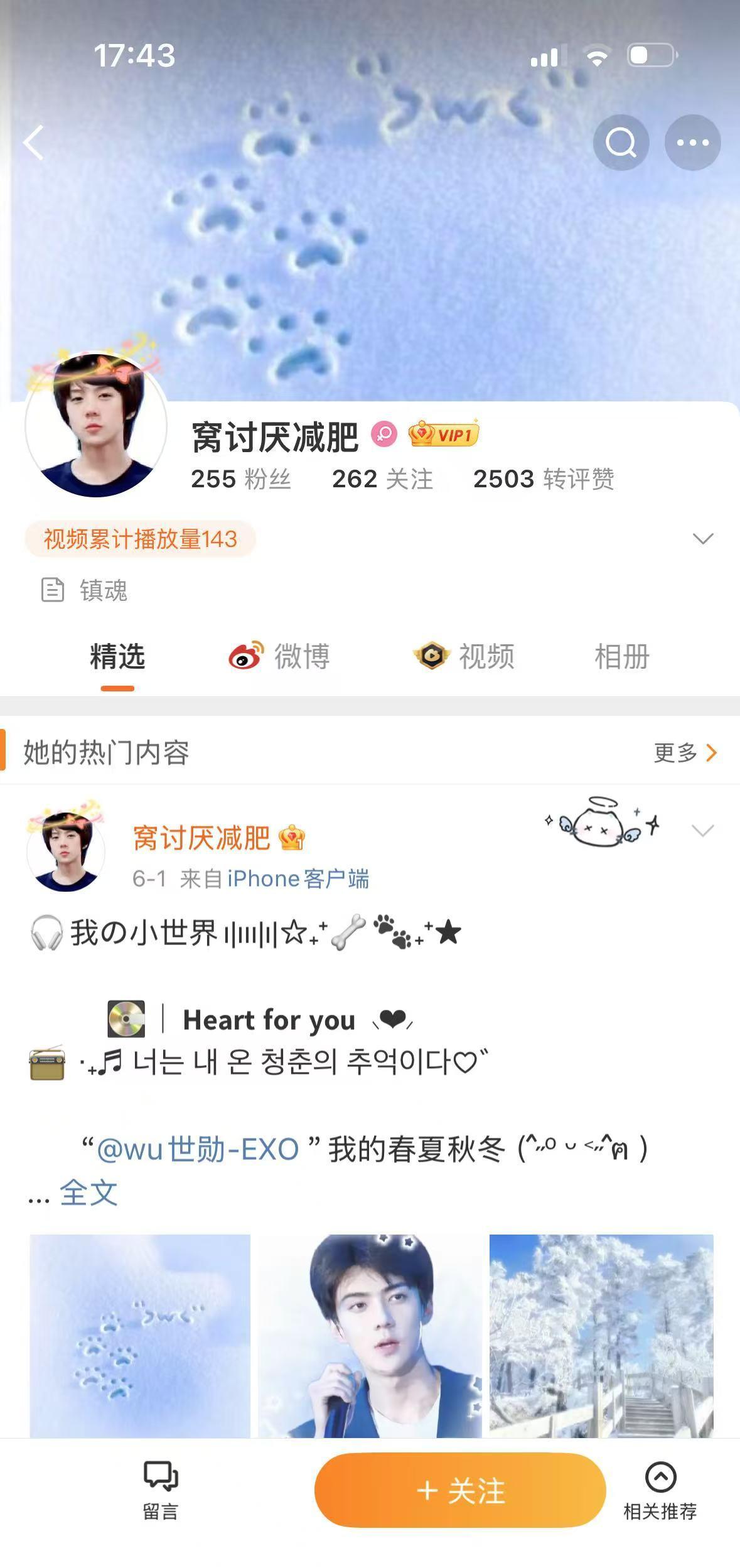This screenshot has height=1568, width=740.
Task: Open 更多 for her hot content
Action: point(684,752)
